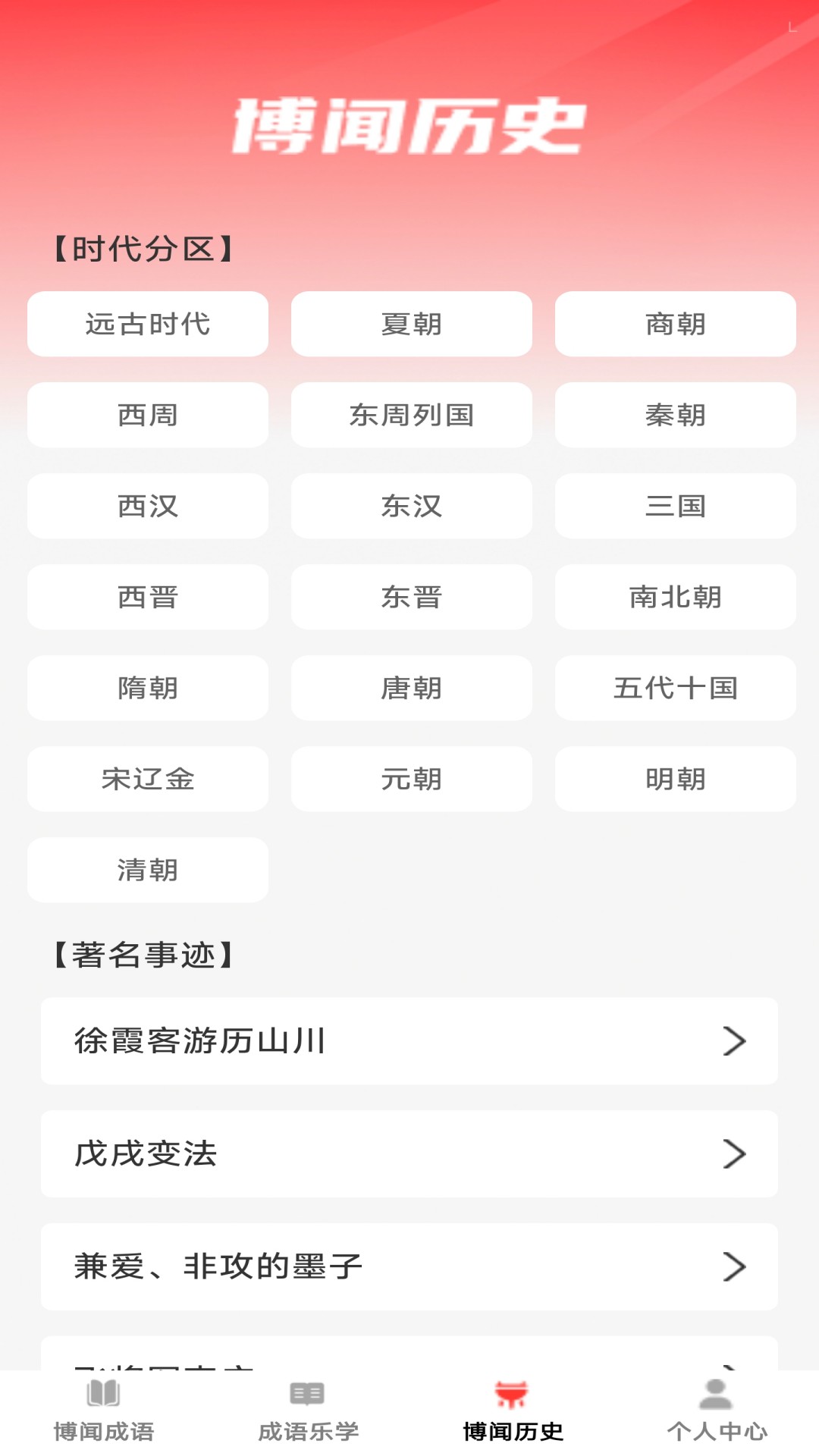Open the 宋辽金 era

pos(148,779)
